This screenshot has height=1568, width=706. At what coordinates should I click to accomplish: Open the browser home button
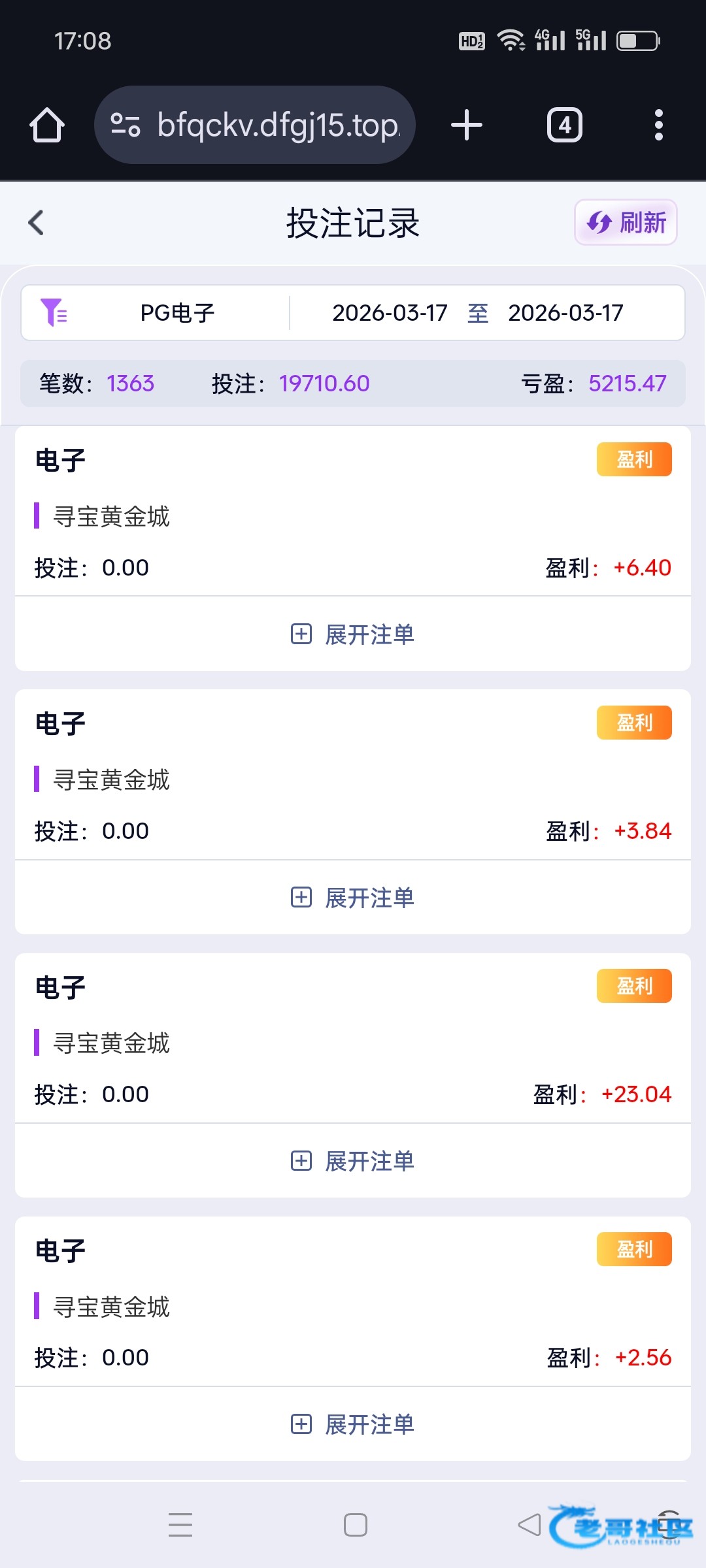tap(47, 125)
